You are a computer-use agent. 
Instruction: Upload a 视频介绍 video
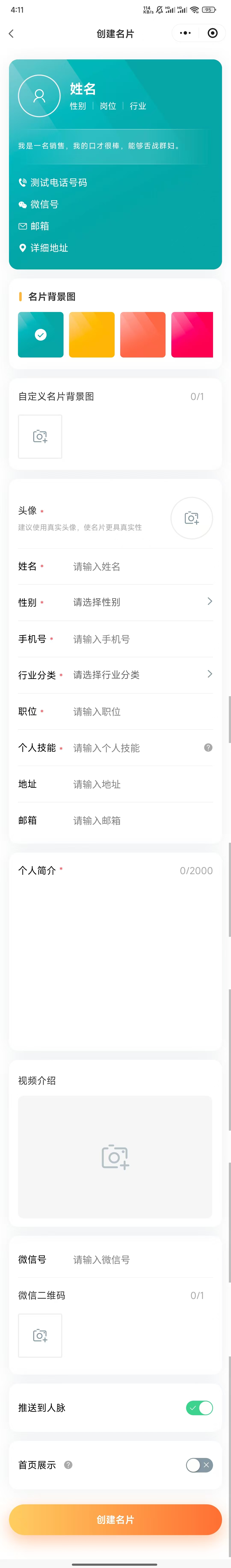[x=115, y=1157]
